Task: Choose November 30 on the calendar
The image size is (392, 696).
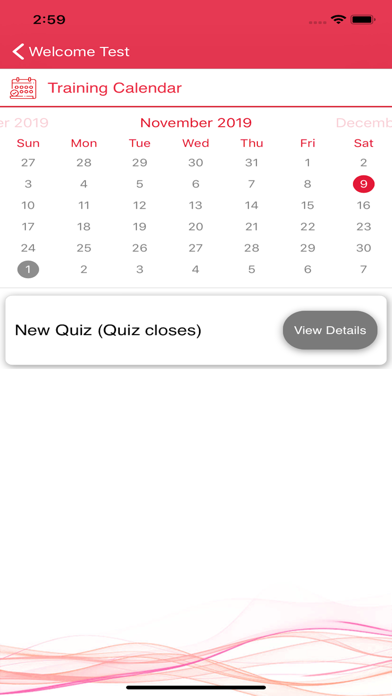Action: point(364,248)
